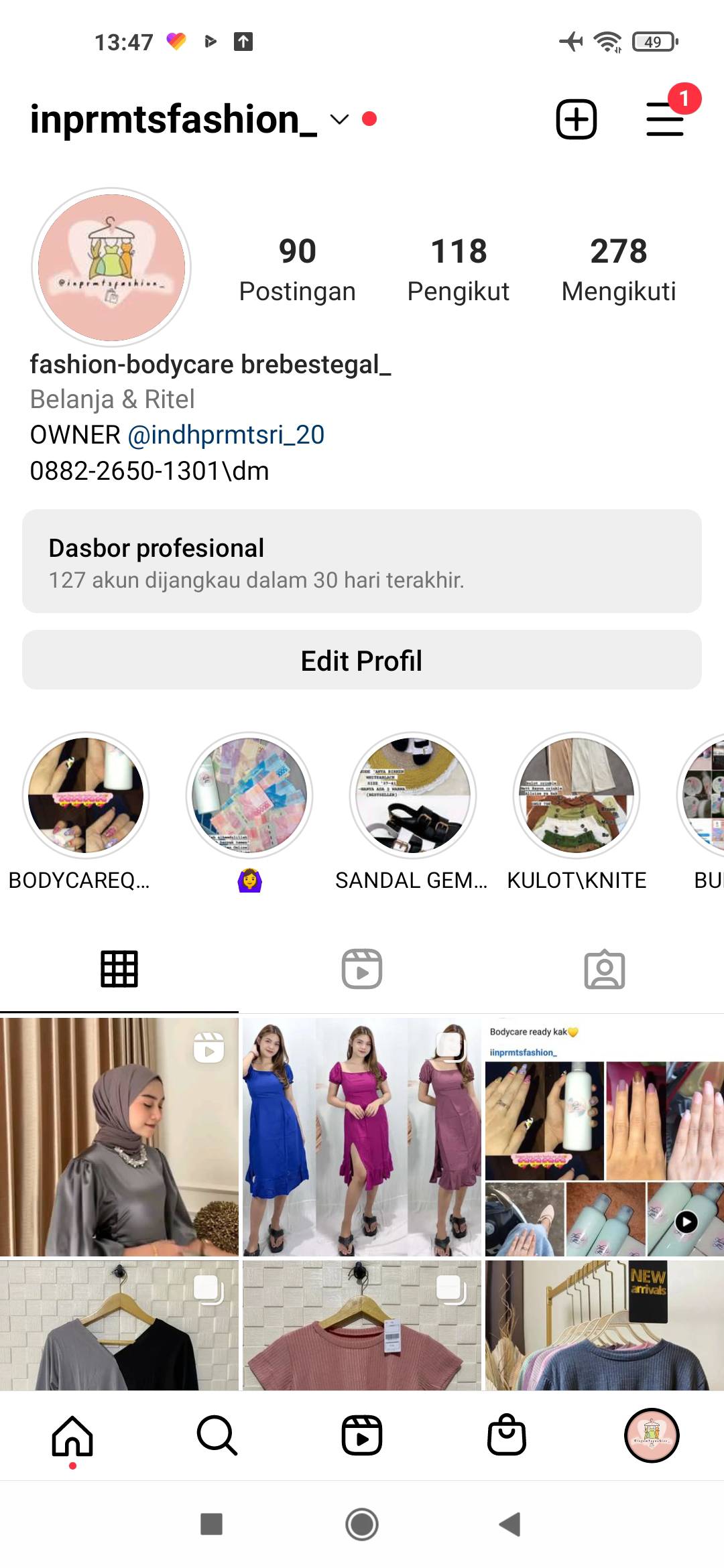The height and width of the screenshot is (1568, 724).
Task: Open the profile picture
Action: pyautogui.click(x=111, y=267)
